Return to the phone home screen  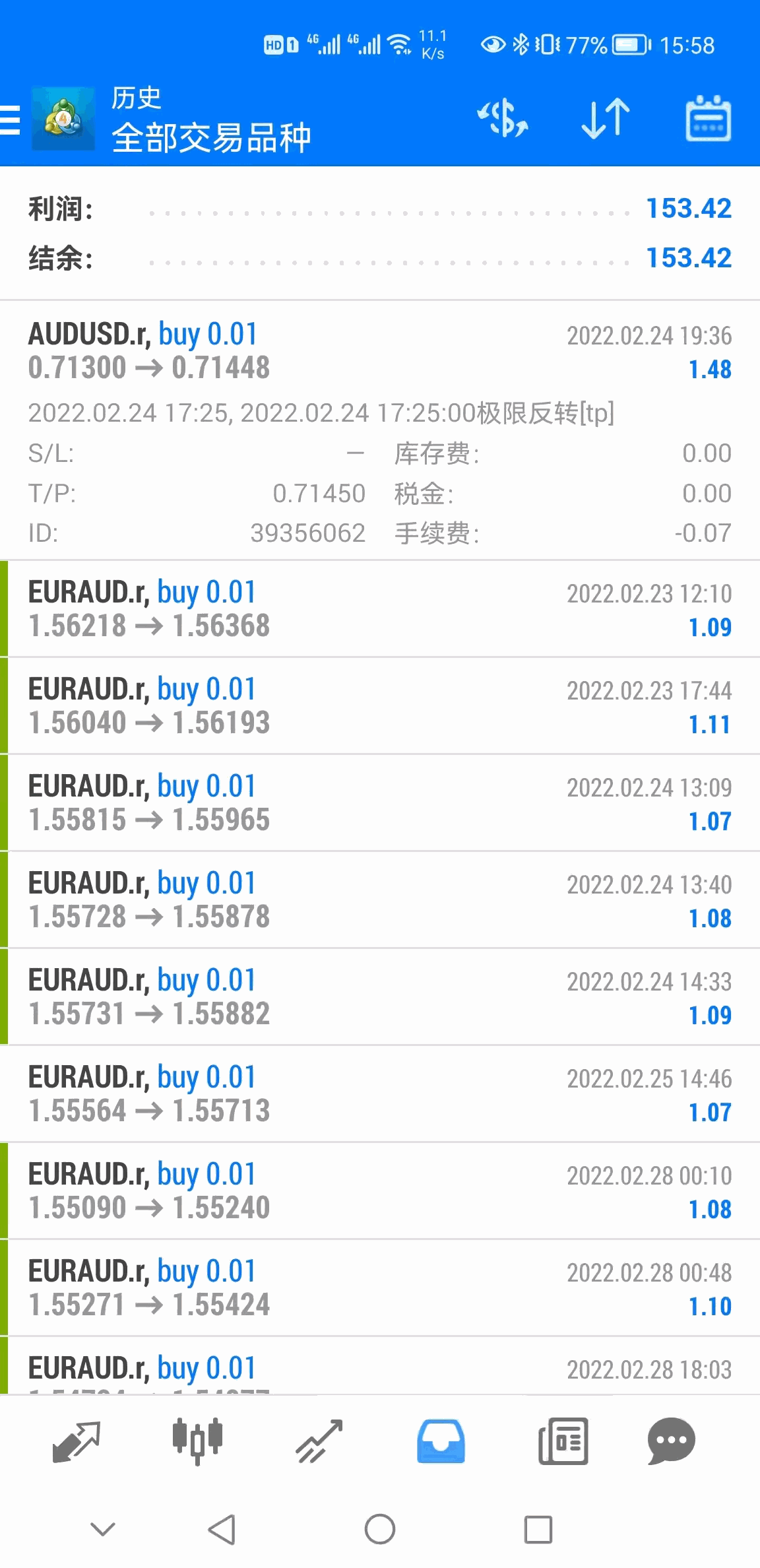[380, 1529]
